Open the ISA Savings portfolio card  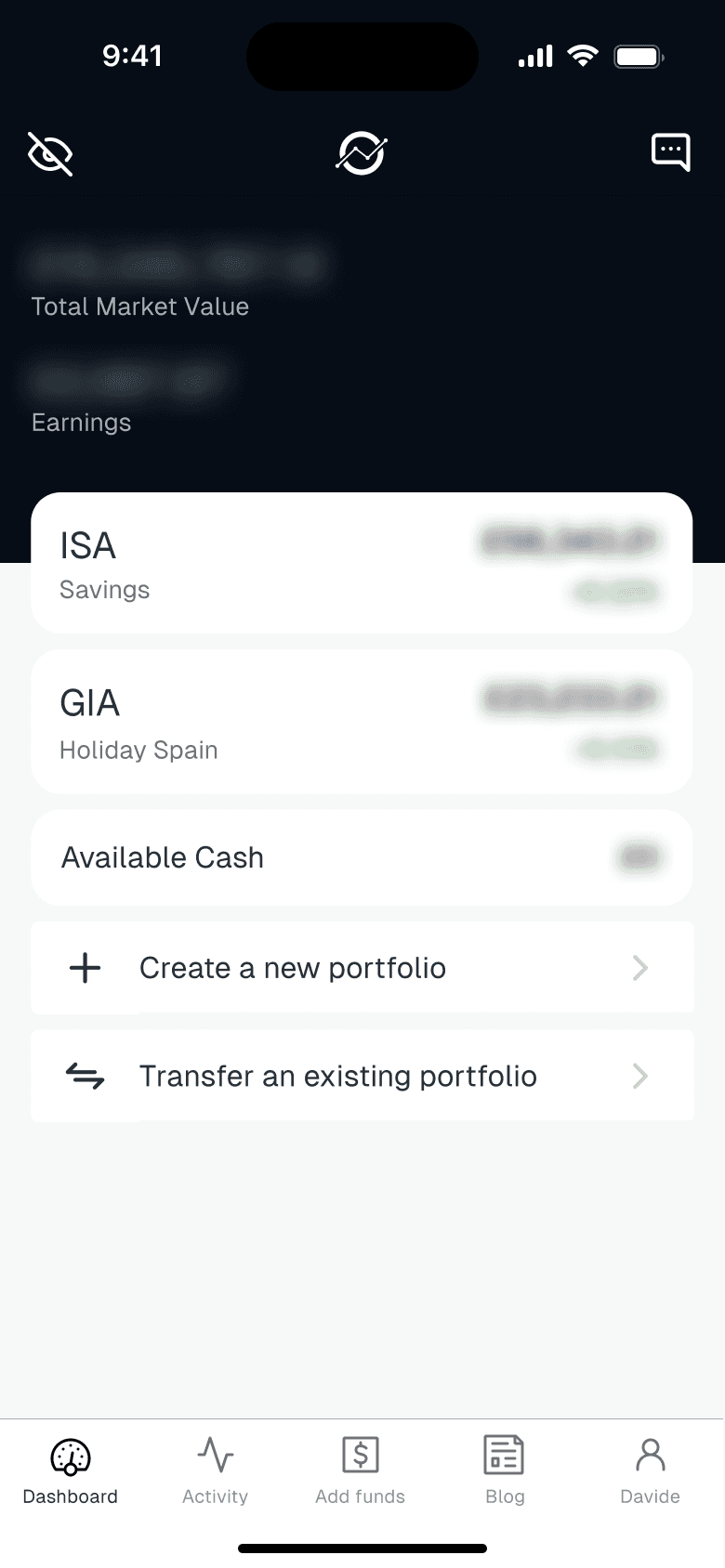362,564
